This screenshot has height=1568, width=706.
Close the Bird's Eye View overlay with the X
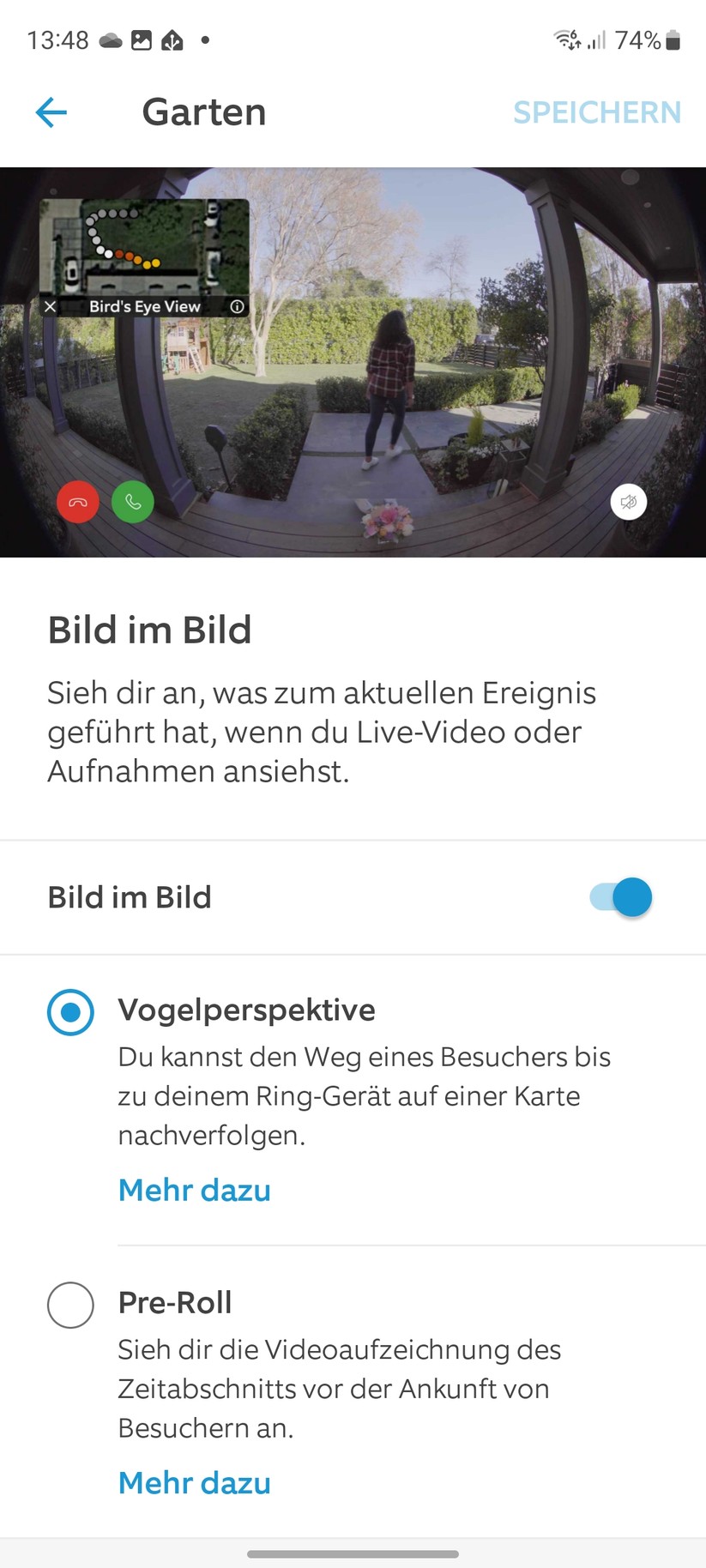(50, 306)
